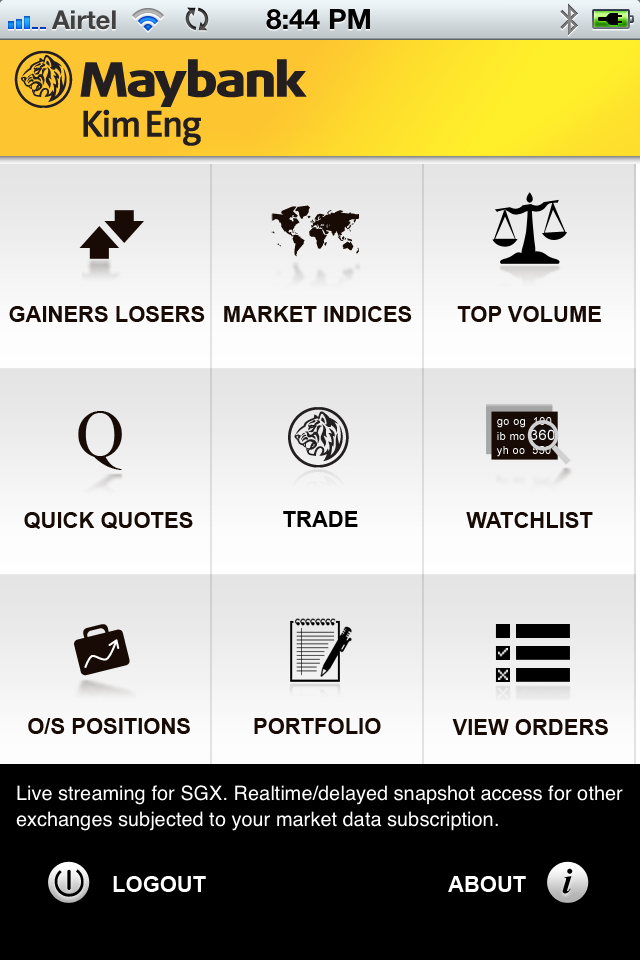Open the Trade screen

coord(319,471)
